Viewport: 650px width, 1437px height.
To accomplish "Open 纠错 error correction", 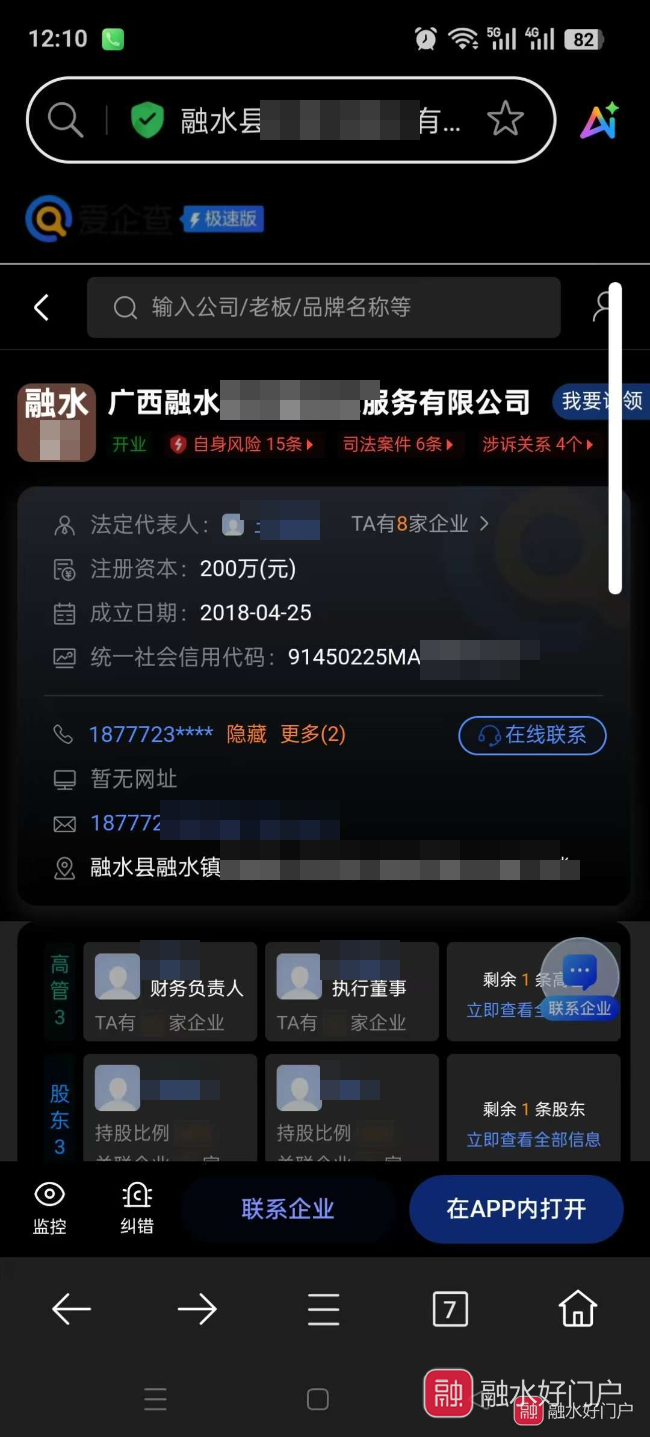I will click(137, 1207).
